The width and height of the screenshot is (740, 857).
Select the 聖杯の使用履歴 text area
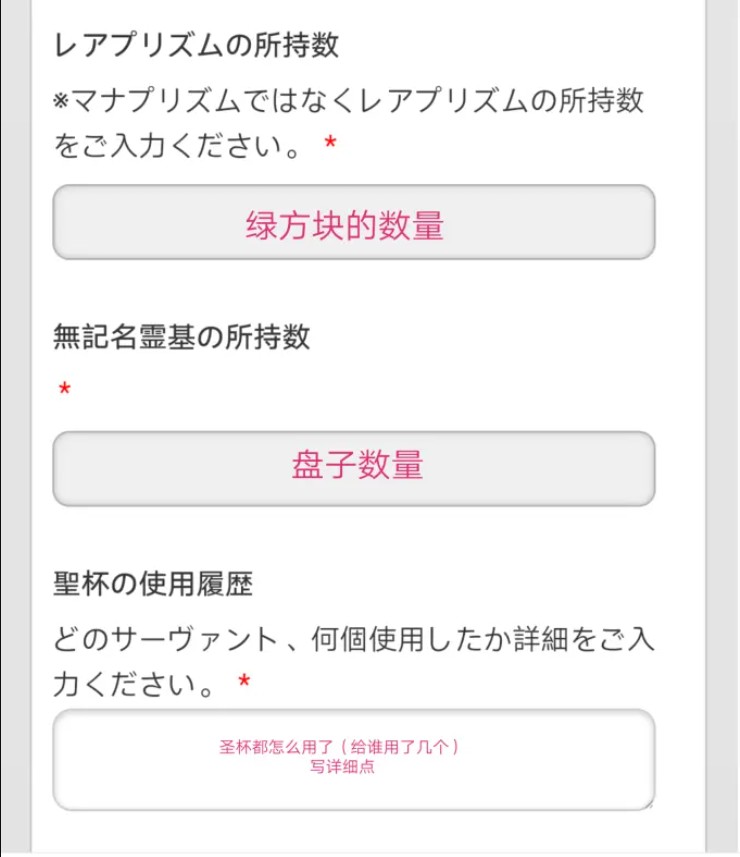pyautogui.click(x=353, y=760)
